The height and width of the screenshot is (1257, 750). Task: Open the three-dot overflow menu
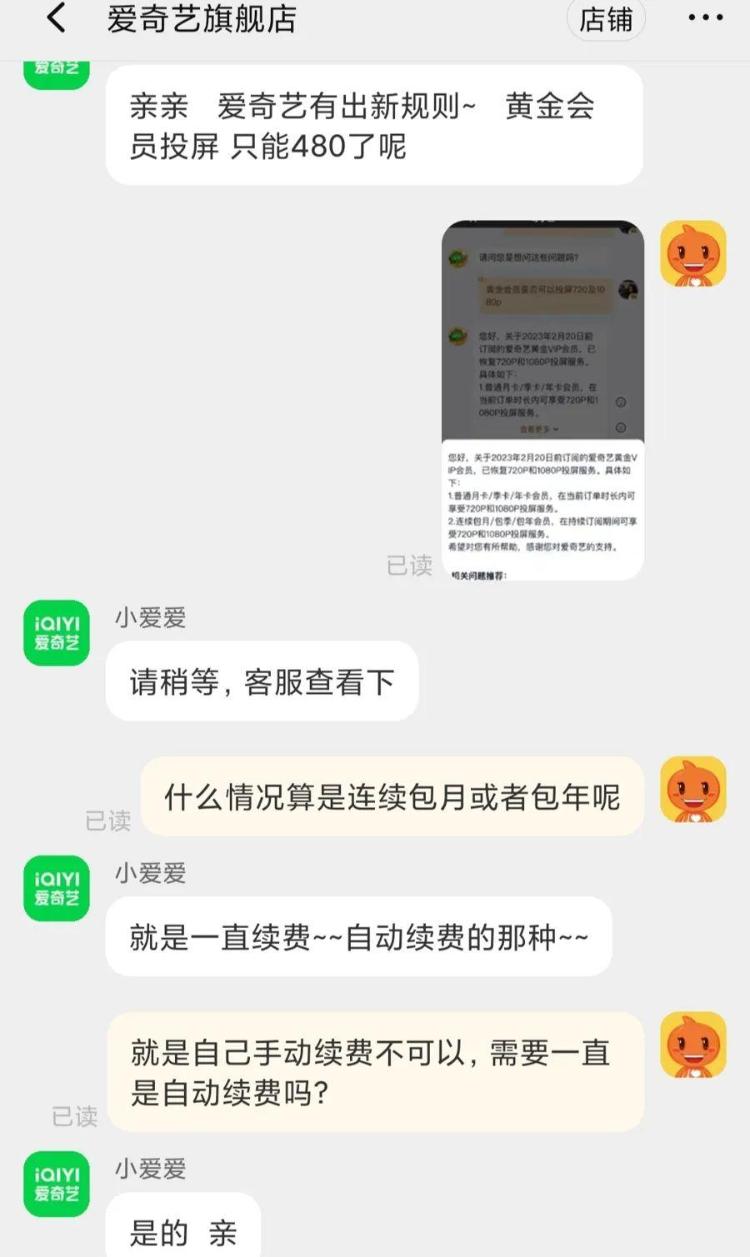click(x=705, y=19)
